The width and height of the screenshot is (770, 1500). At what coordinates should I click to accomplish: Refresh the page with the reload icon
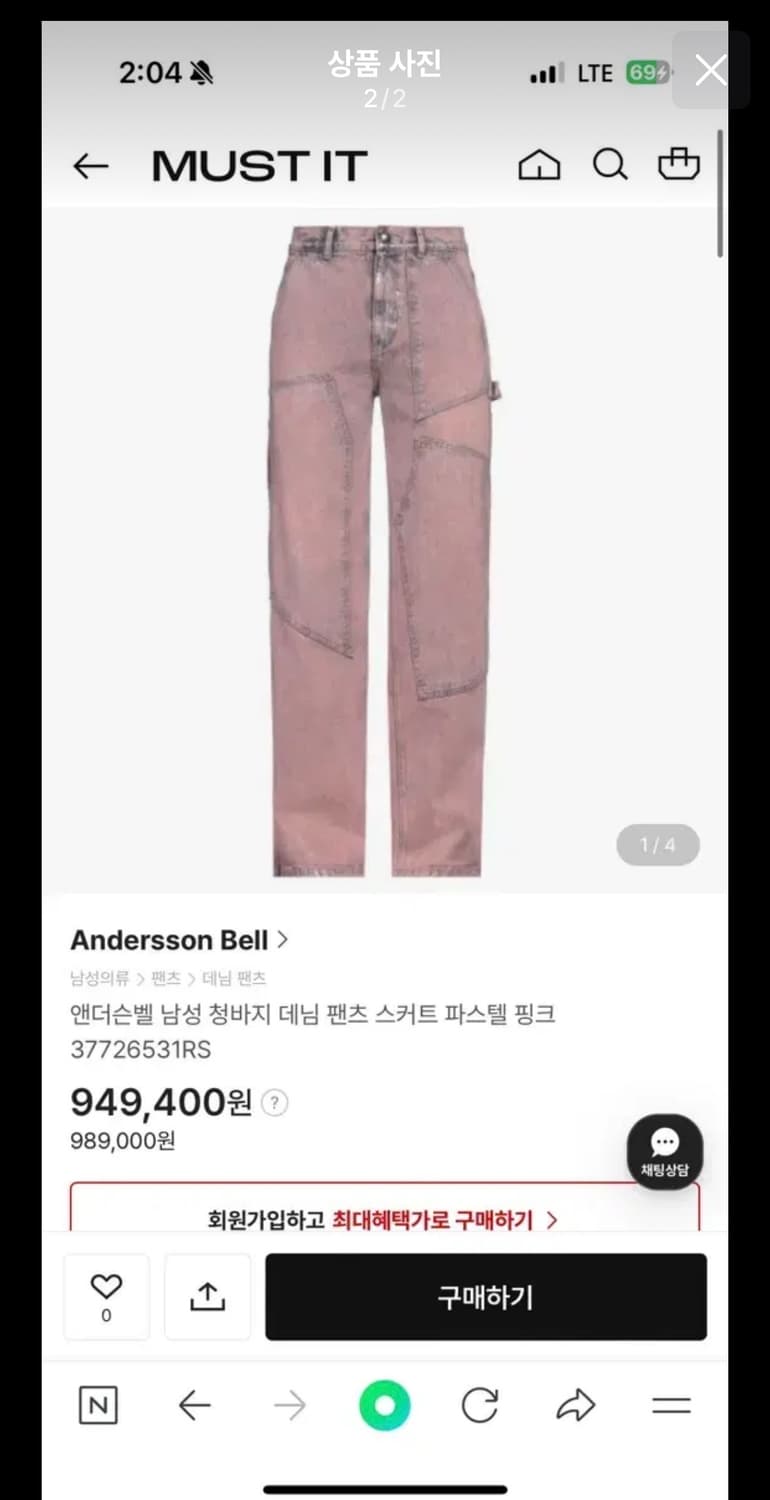pyautogui.click(x=481, y=1404)
